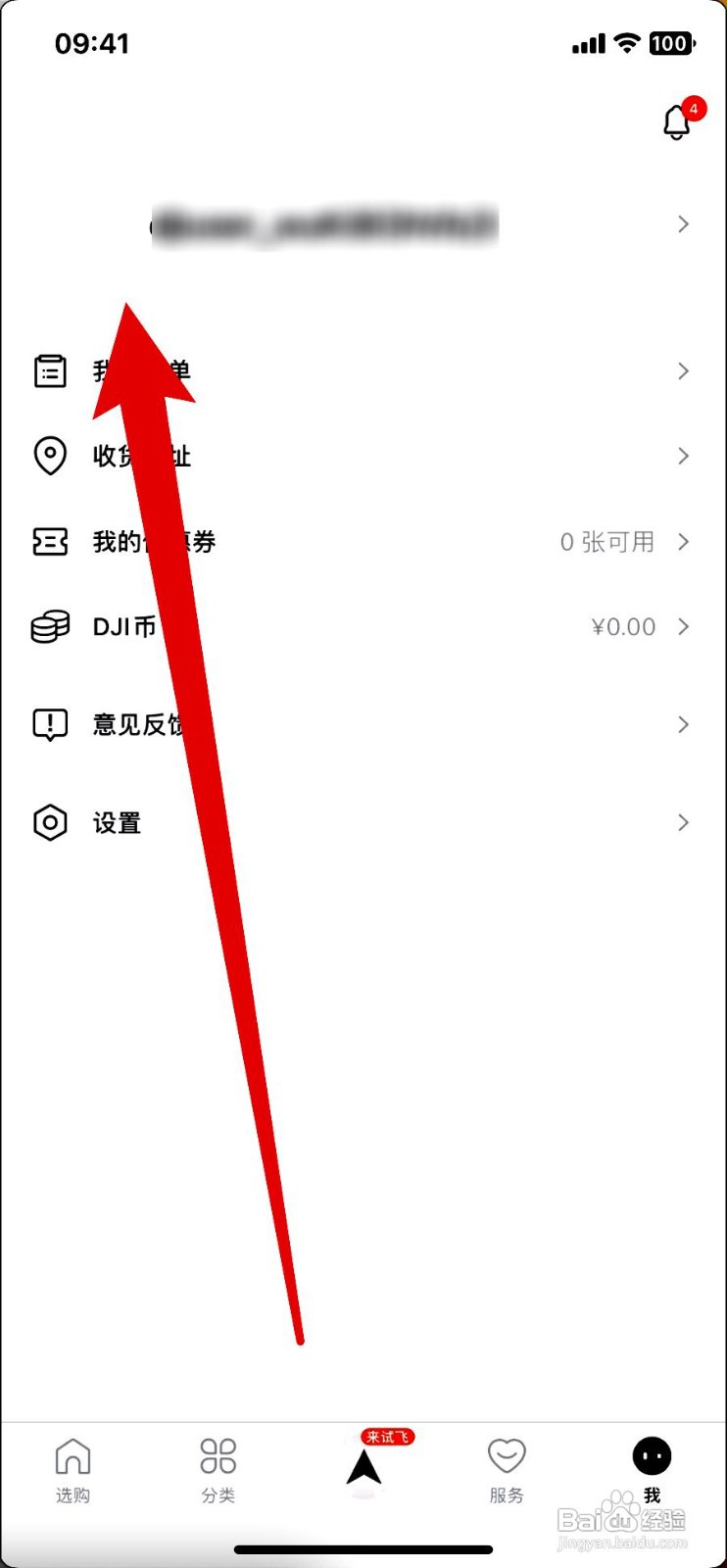Open 我的订单 using its right chevron
The height and width of the screenshot is (1568, 727).
point(683,371)
